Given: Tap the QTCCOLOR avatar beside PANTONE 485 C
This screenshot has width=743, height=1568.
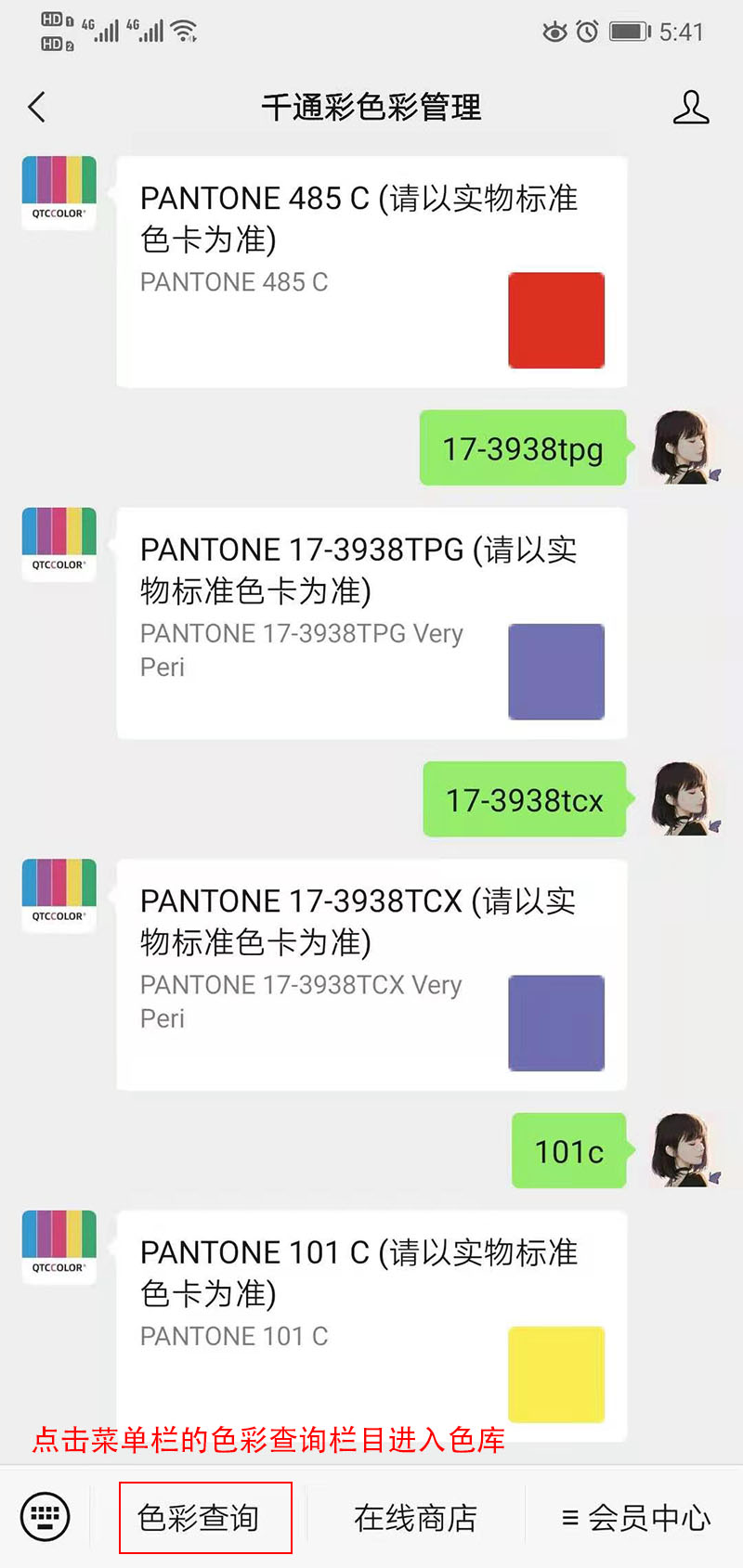Looking at the screenshot, I should click(59, 193).
